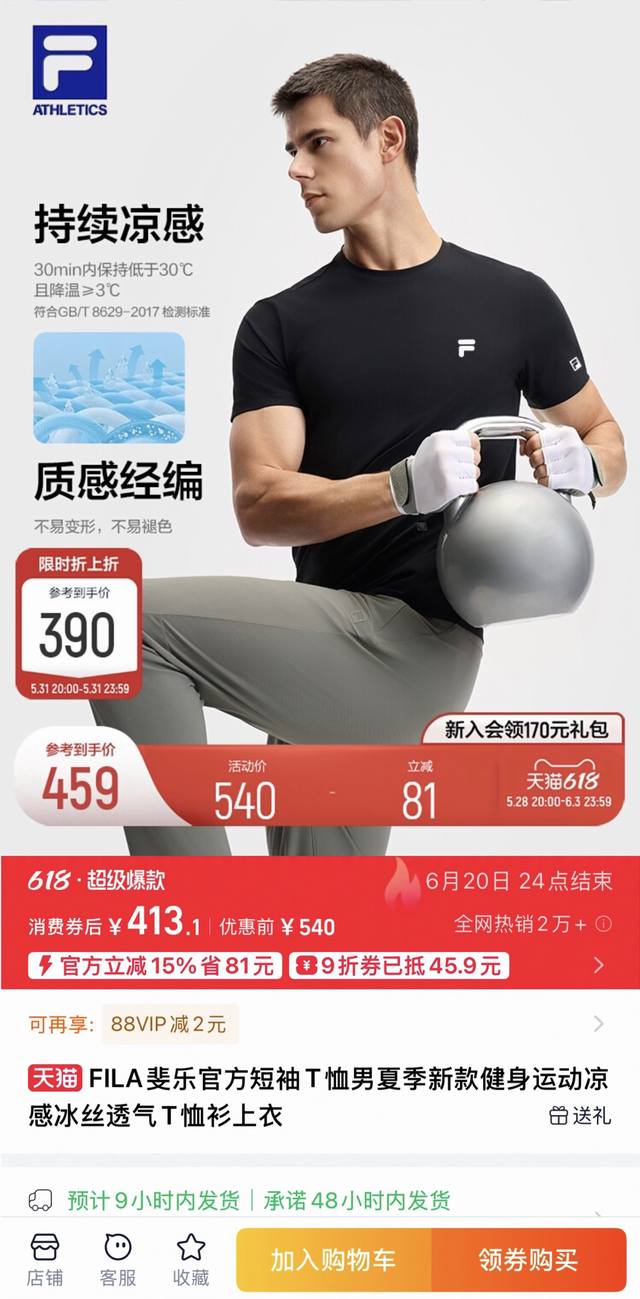View the 全网热销 info icon

[603, 924]
